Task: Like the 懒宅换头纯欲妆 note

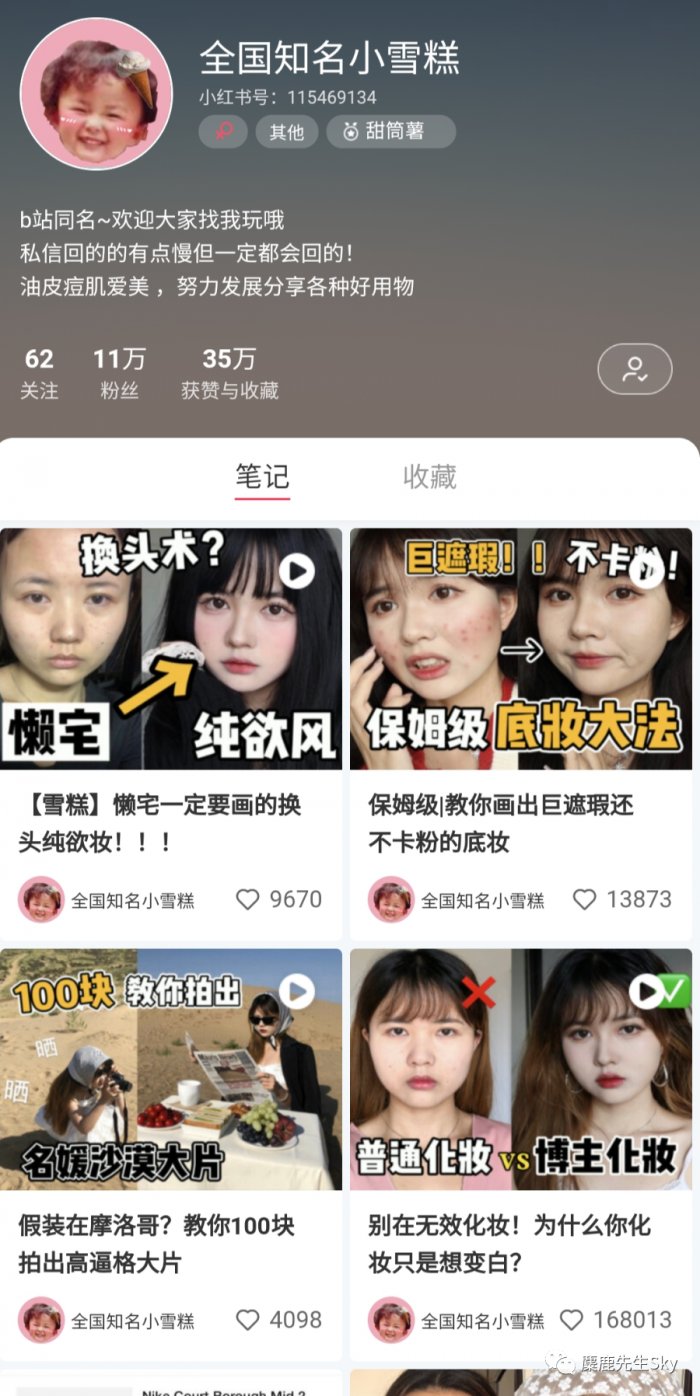Action: [x=248, y=900]
